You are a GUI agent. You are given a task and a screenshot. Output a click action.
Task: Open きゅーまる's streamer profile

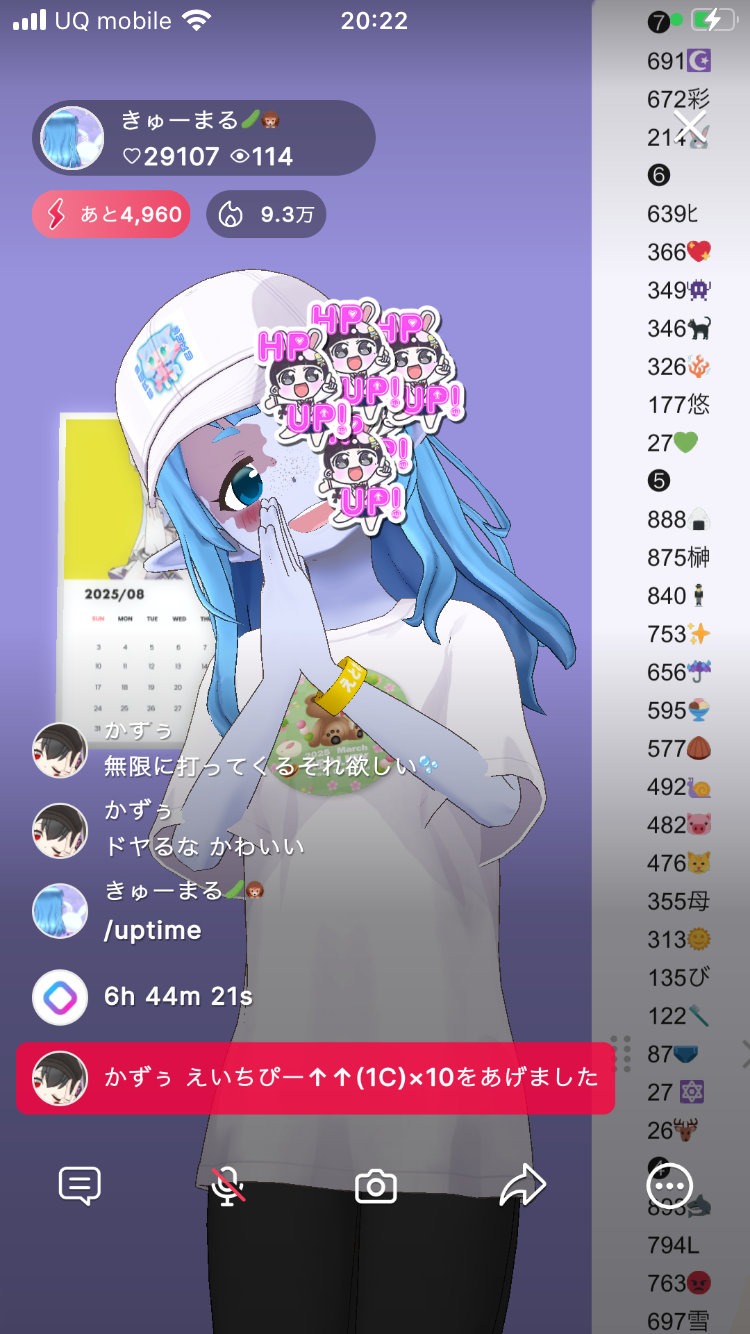(73, 138)
